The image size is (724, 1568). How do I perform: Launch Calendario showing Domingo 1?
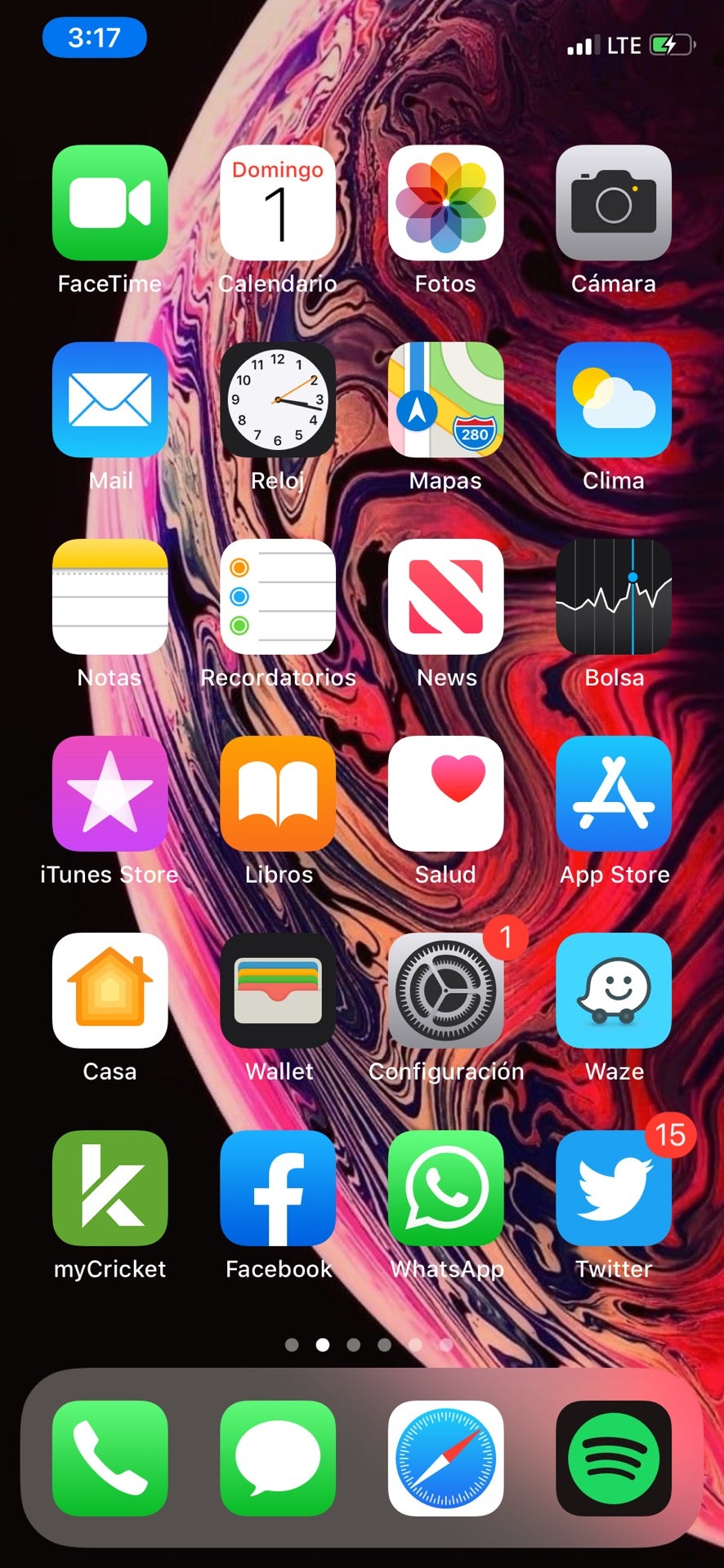pyautogui.click(x=278, y=203)
